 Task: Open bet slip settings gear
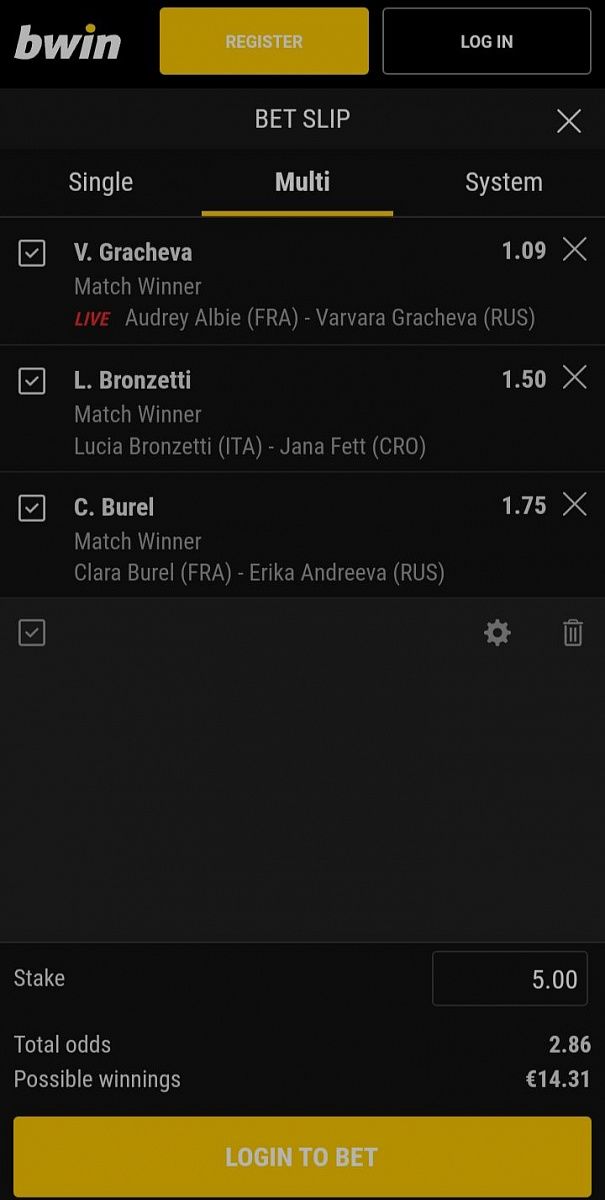pyautogui.click(x=497, y=632)
